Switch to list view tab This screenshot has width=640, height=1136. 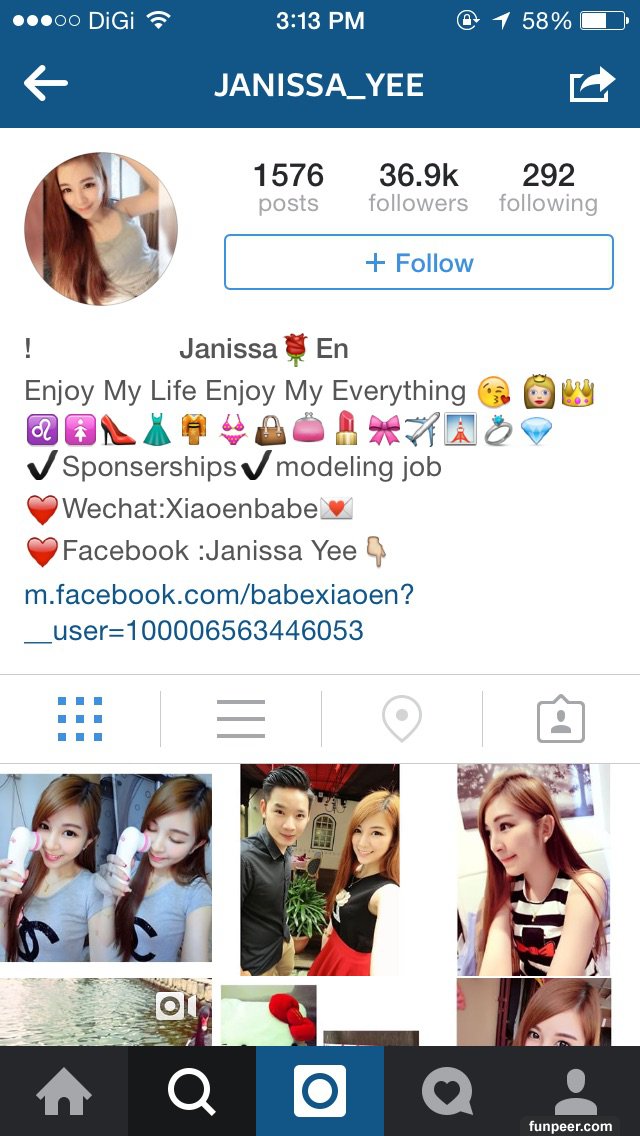pos(241,719)
